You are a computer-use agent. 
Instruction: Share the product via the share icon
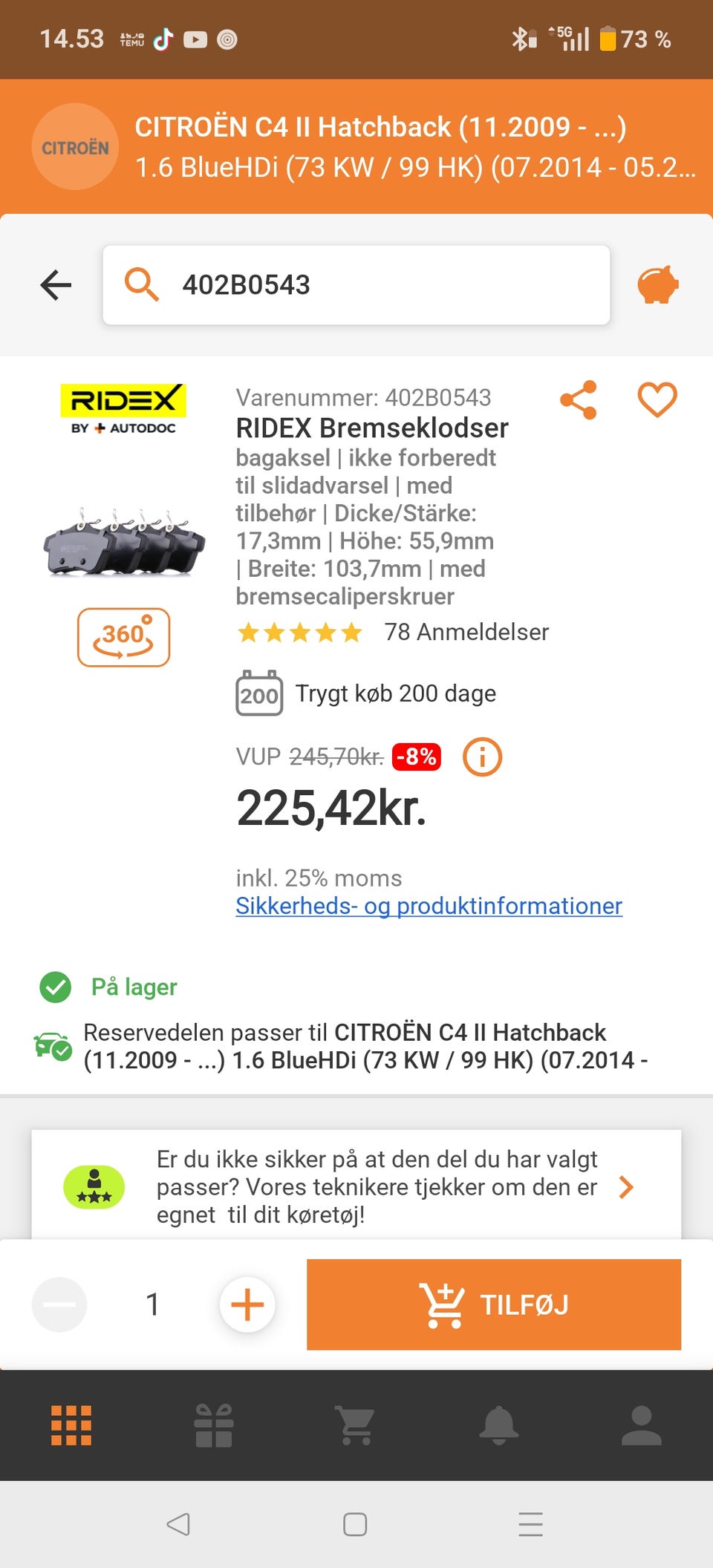(x=579, y=399)
